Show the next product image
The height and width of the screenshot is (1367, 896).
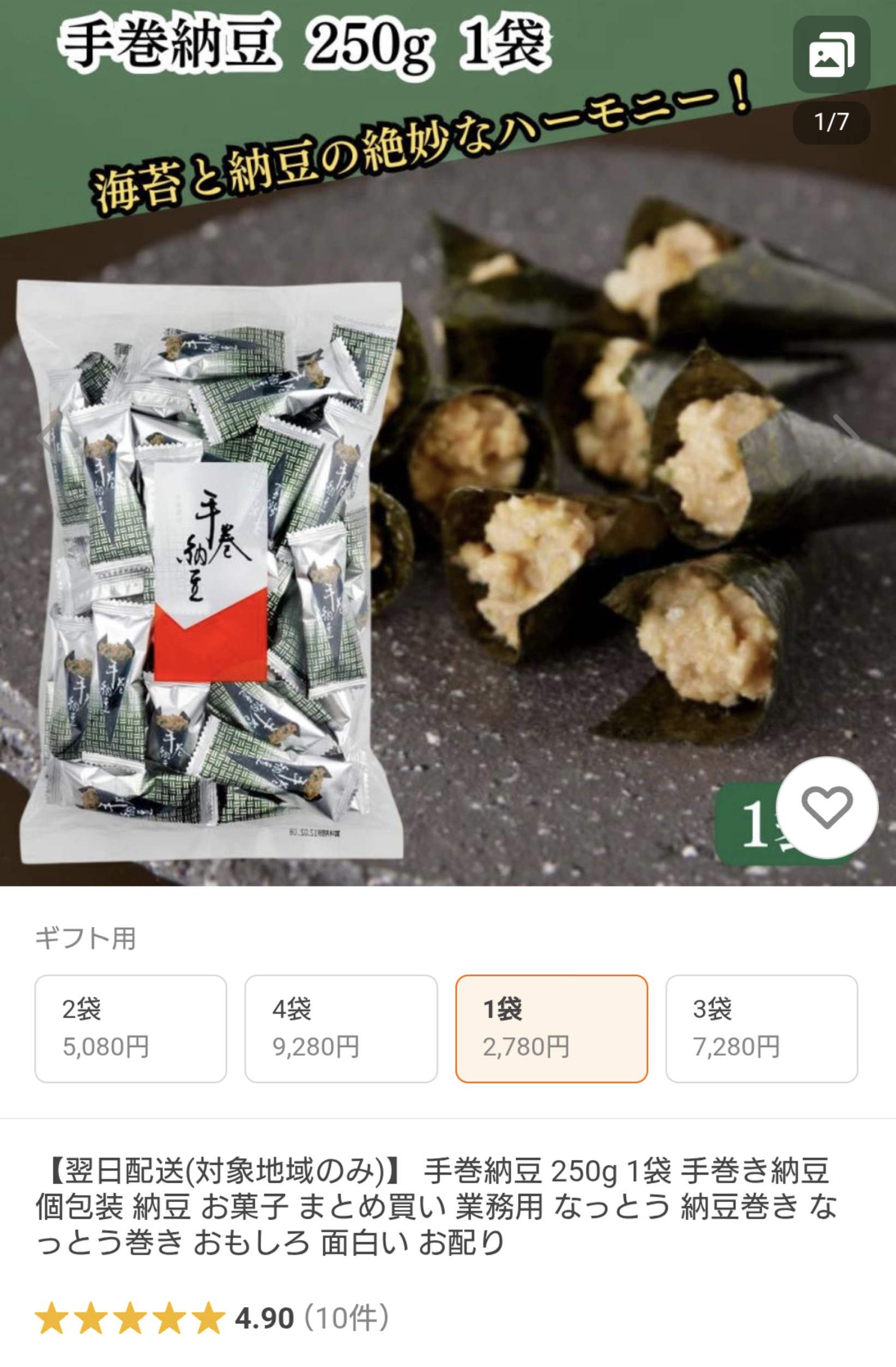[x=846, y=438]
